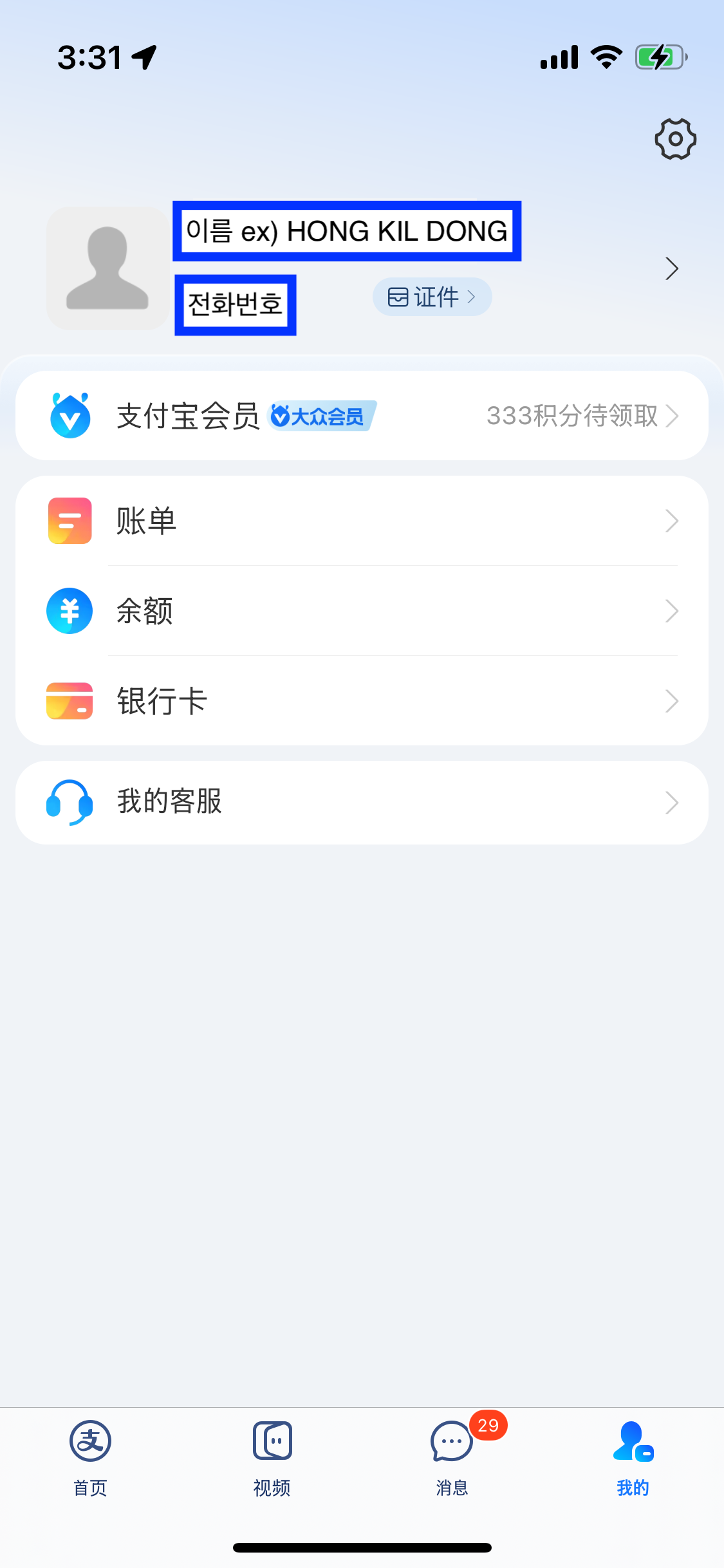The height and width of the screenshot is (1568, 724).
Task: Open the 账单 bills row
Action: [362, 521]
